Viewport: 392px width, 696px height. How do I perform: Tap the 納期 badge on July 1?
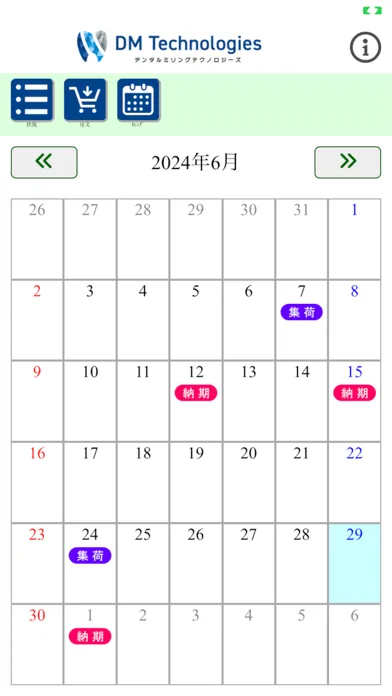coord(90,637)
